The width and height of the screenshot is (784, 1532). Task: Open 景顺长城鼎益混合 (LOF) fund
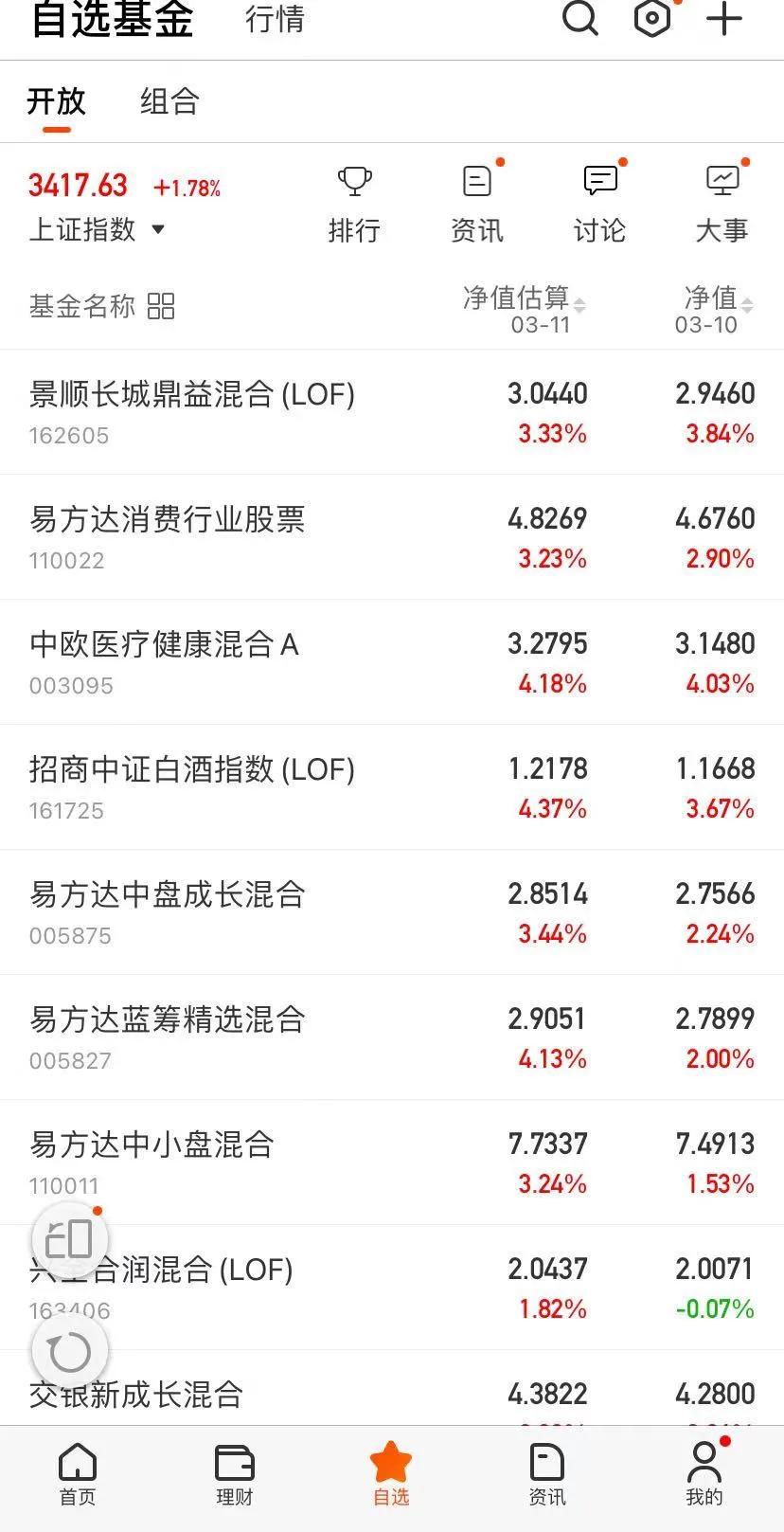[x=392, y=412]
